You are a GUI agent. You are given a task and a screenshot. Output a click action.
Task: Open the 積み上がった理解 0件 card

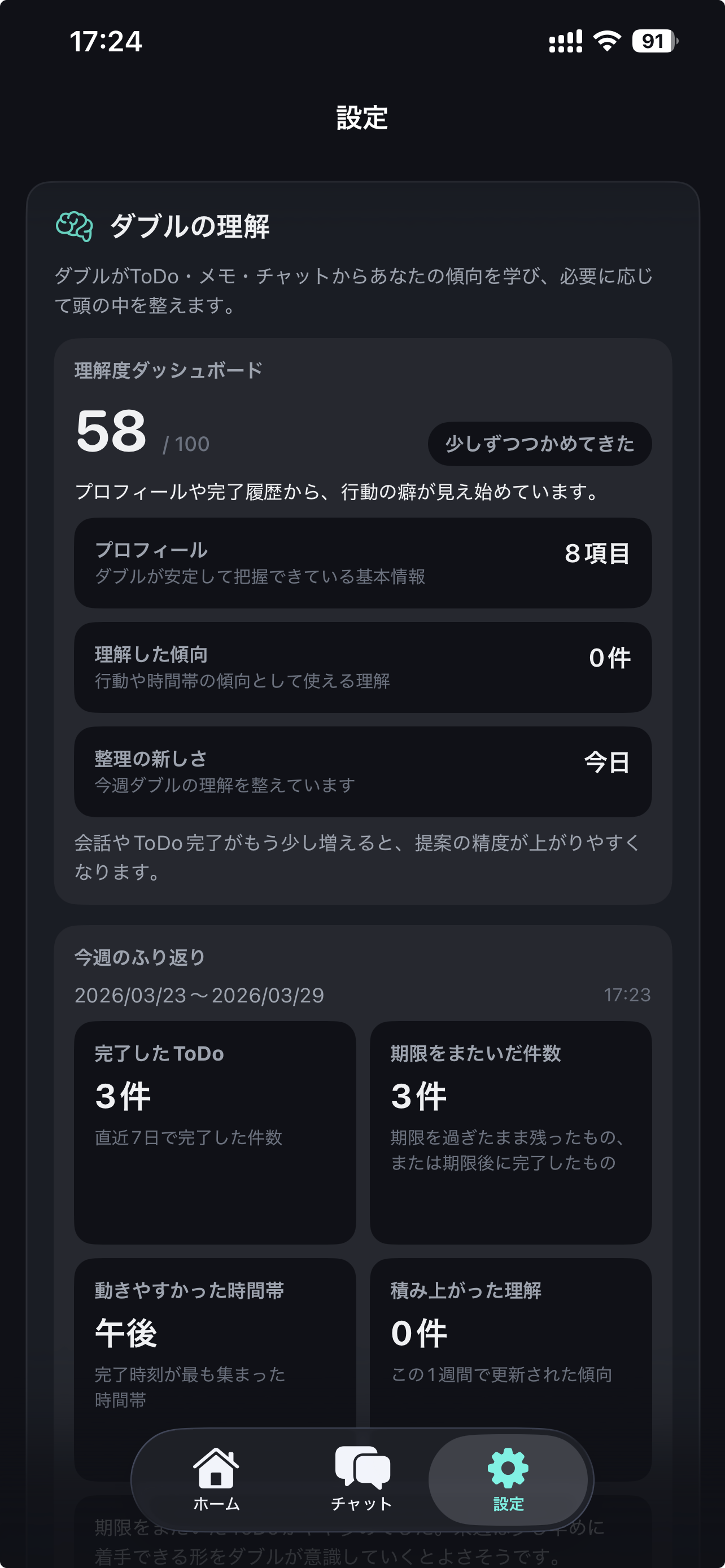pos(512,1339)
